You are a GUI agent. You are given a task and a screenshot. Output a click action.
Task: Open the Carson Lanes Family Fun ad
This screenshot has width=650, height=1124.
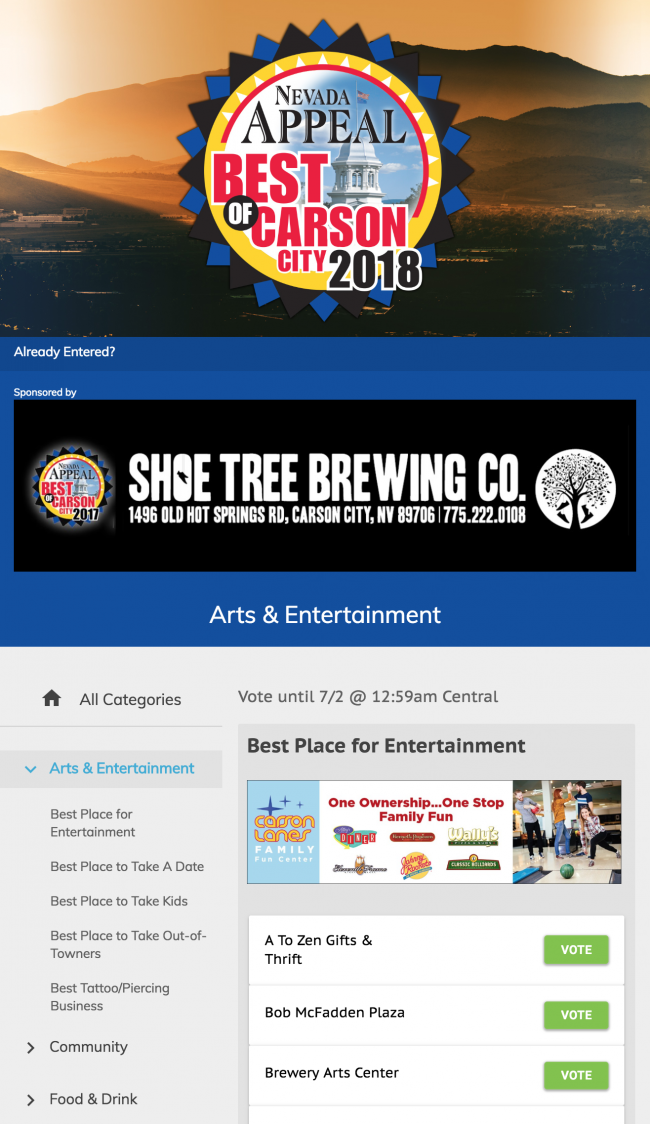coord(434,832)
